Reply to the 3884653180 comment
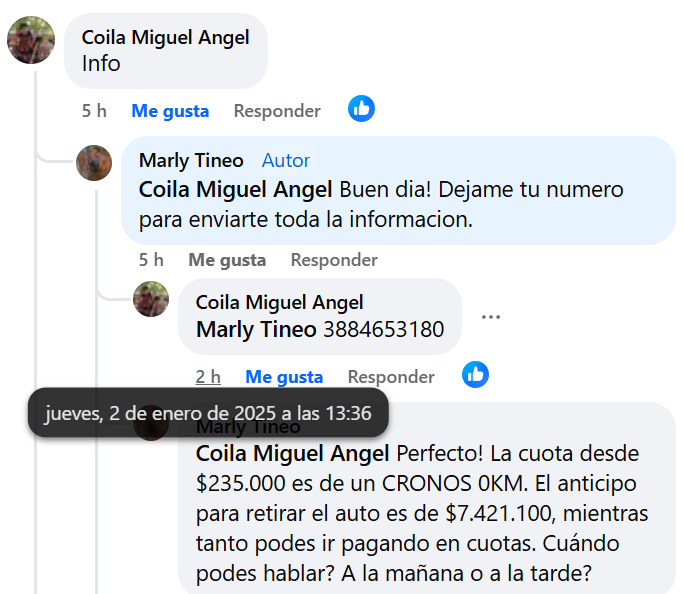The height and width of the screenshot is (594, 684). click(391, 377)
